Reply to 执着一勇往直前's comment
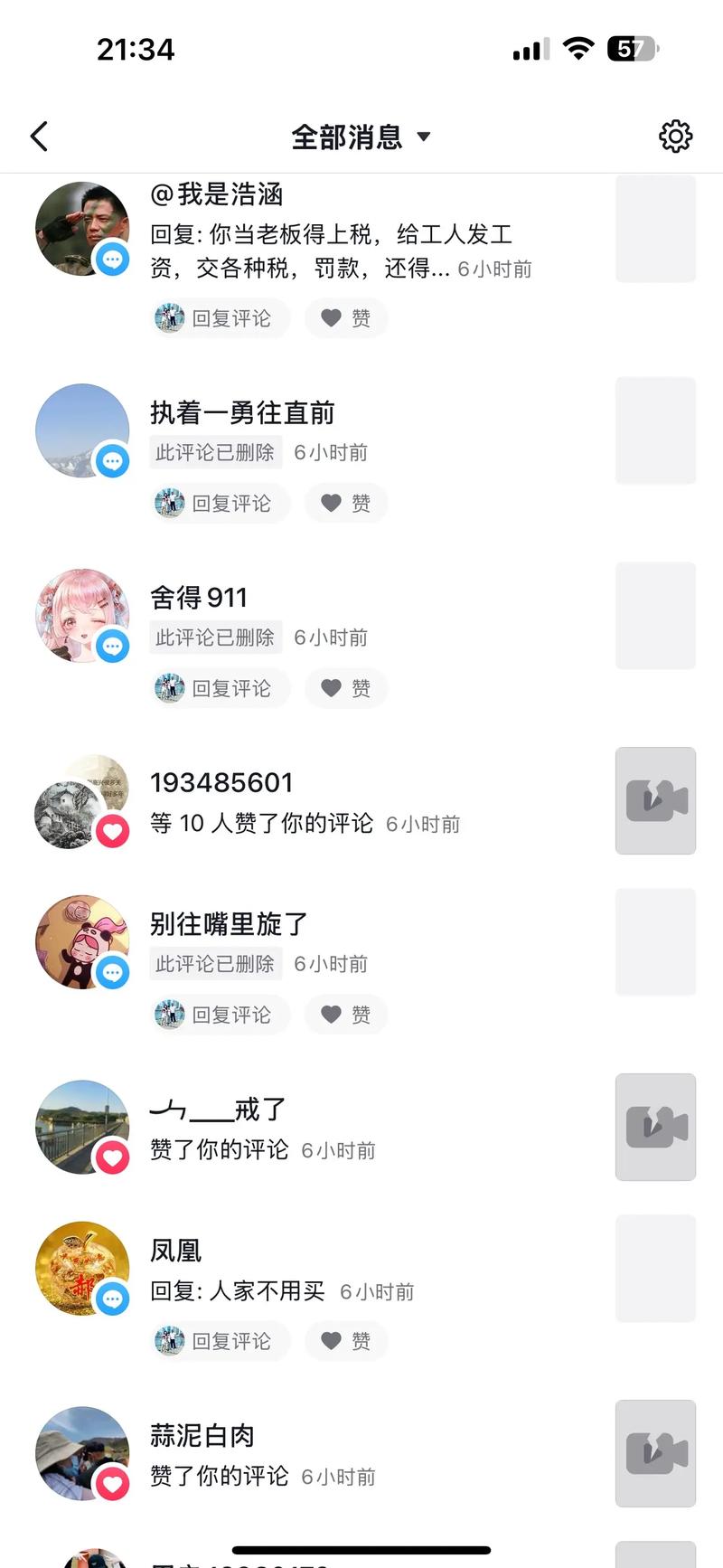723x1568 pixels. pyautogui.click(x=220, y=503)
